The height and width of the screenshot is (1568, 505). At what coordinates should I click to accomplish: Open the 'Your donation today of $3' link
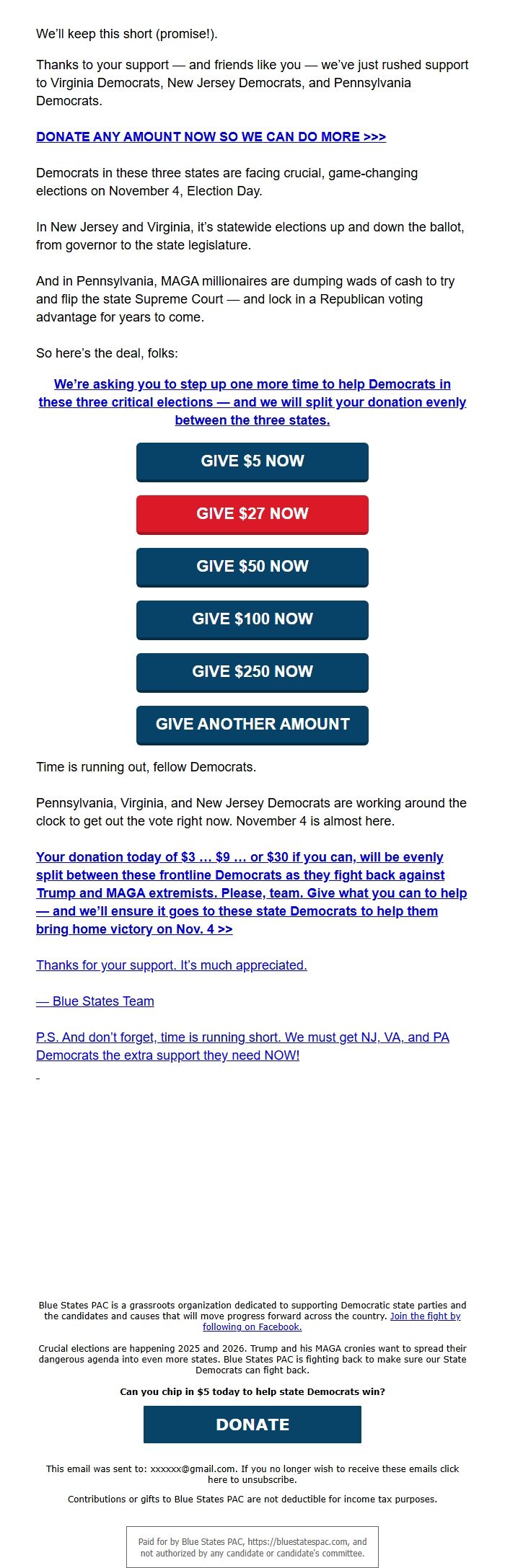coord(251,893)
